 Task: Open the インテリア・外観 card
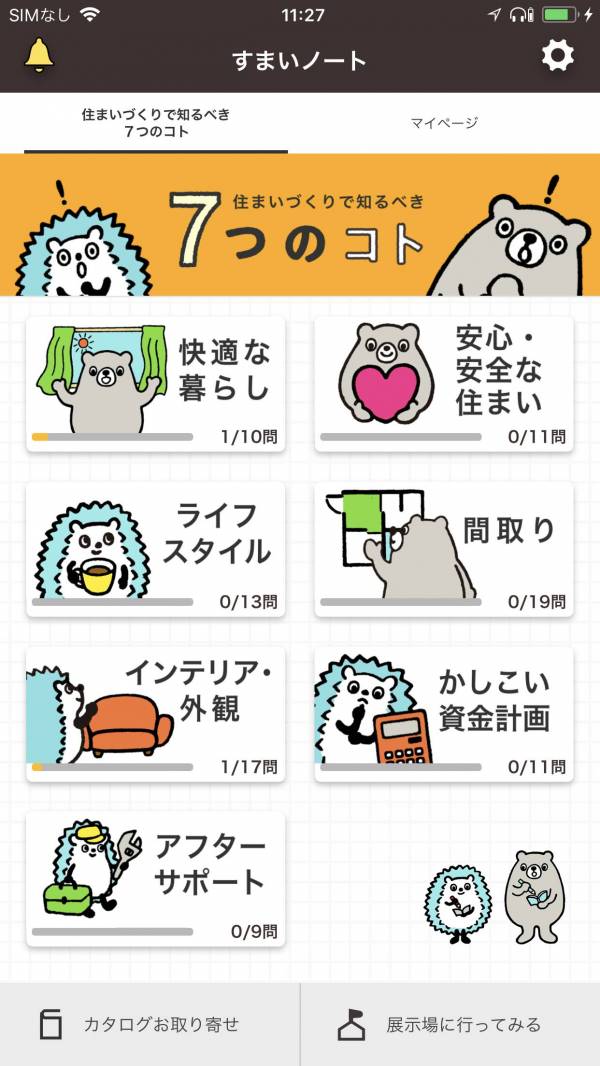click(156, 715)
